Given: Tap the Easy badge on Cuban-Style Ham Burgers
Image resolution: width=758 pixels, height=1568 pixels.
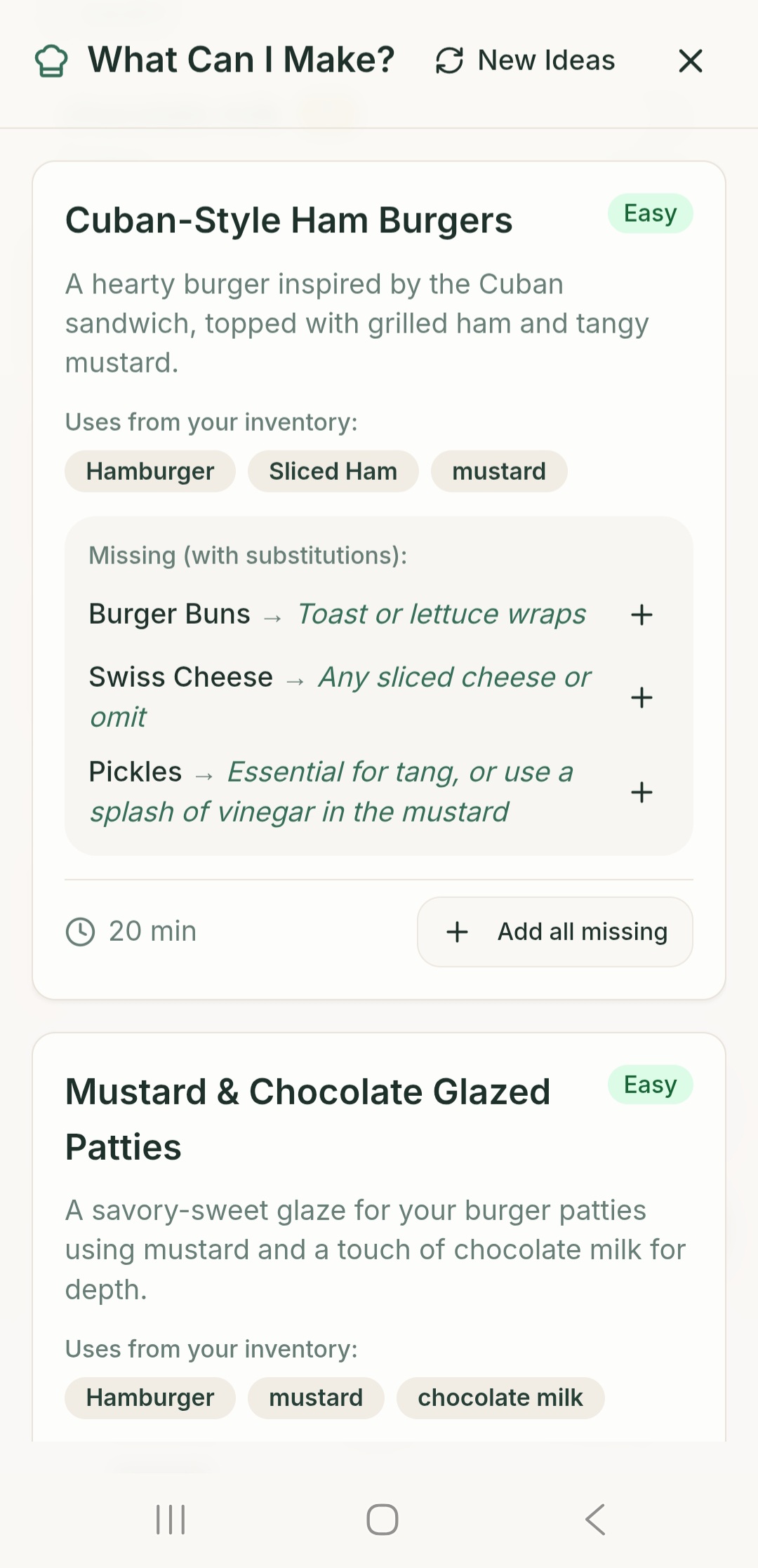Looking at the screenshot, I should pyautogui.click(x=649, y=213).
